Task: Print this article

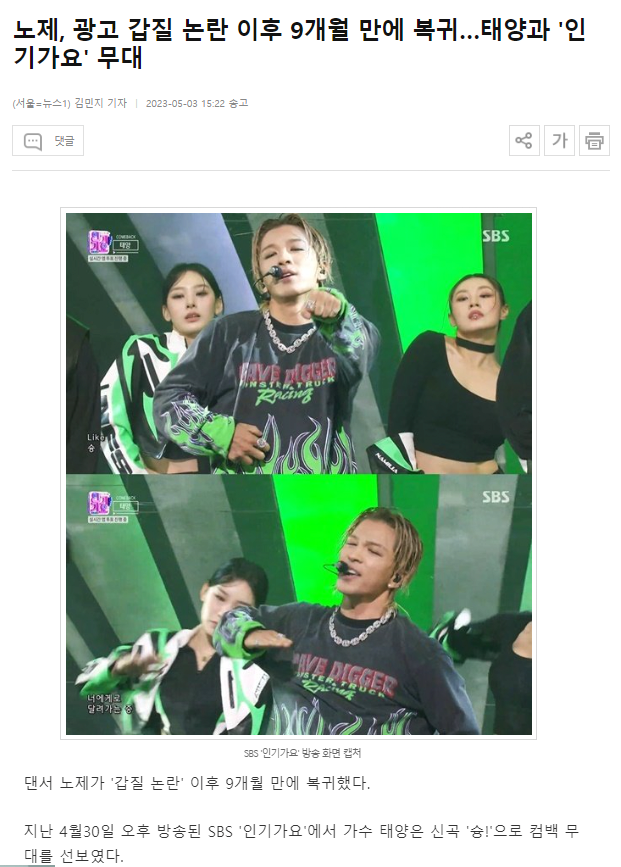Action: pos(594,141)
